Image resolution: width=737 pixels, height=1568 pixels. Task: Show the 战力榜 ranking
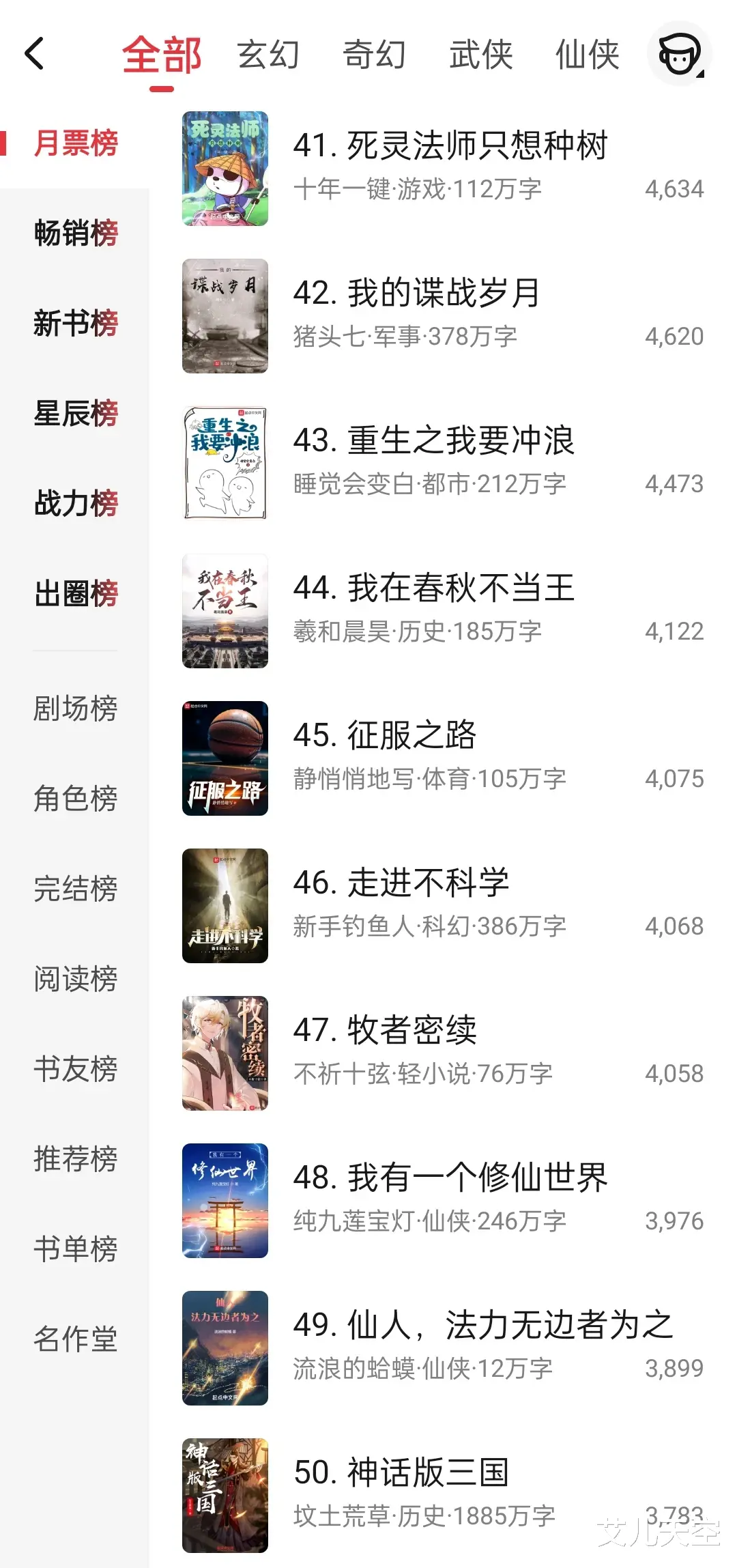76,503
